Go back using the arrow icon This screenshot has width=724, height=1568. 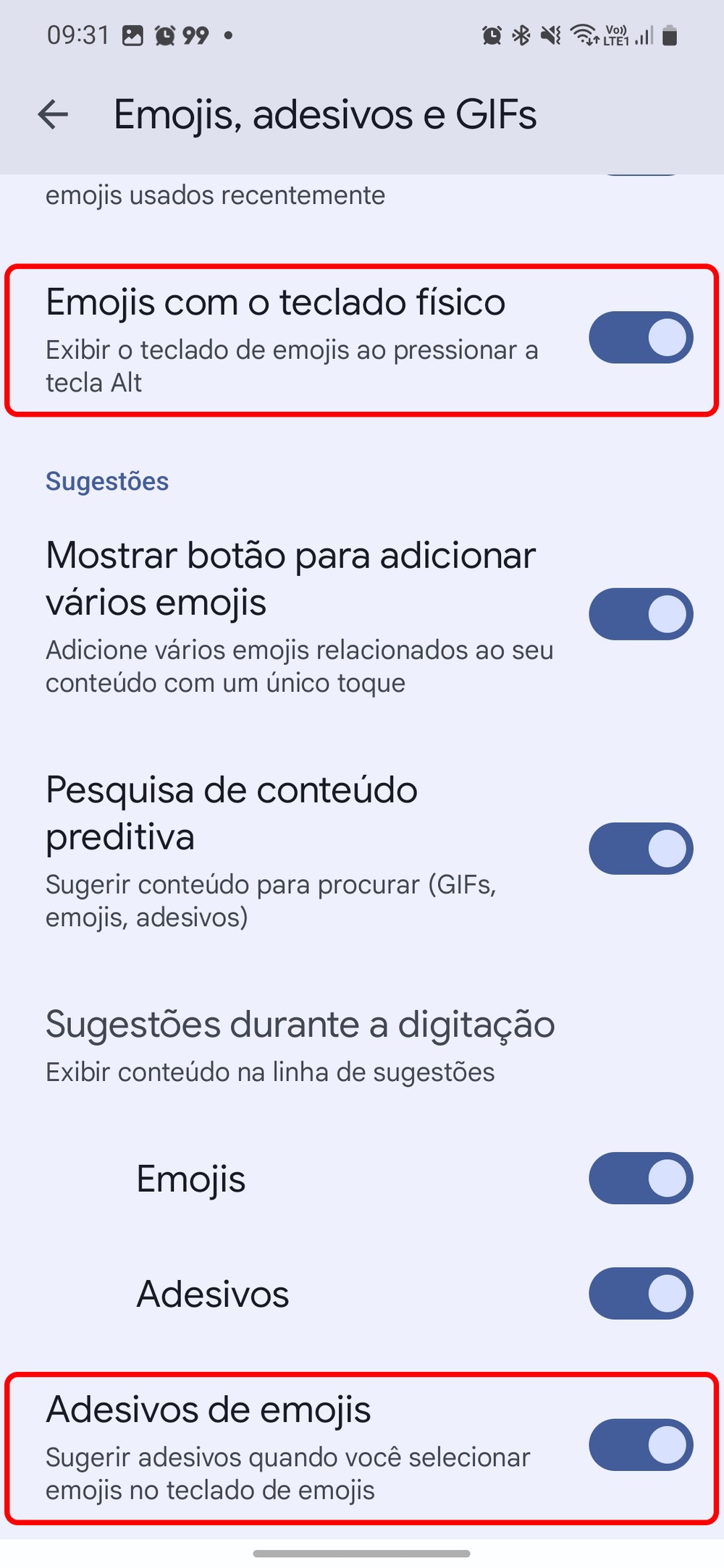tap(53, 114)
